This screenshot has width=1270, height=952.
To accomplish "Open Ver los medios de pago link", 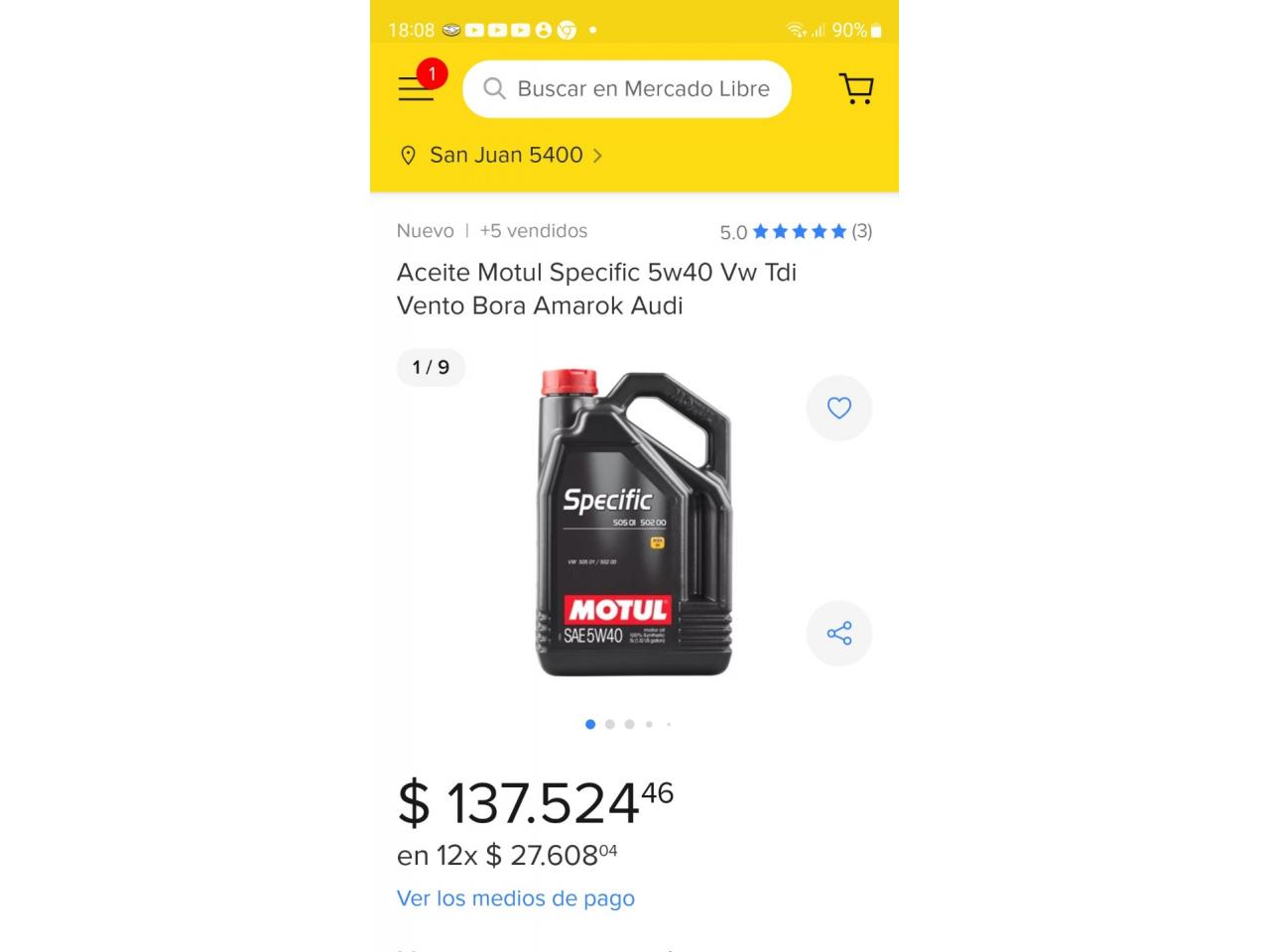I will click(x=515, y=898).
